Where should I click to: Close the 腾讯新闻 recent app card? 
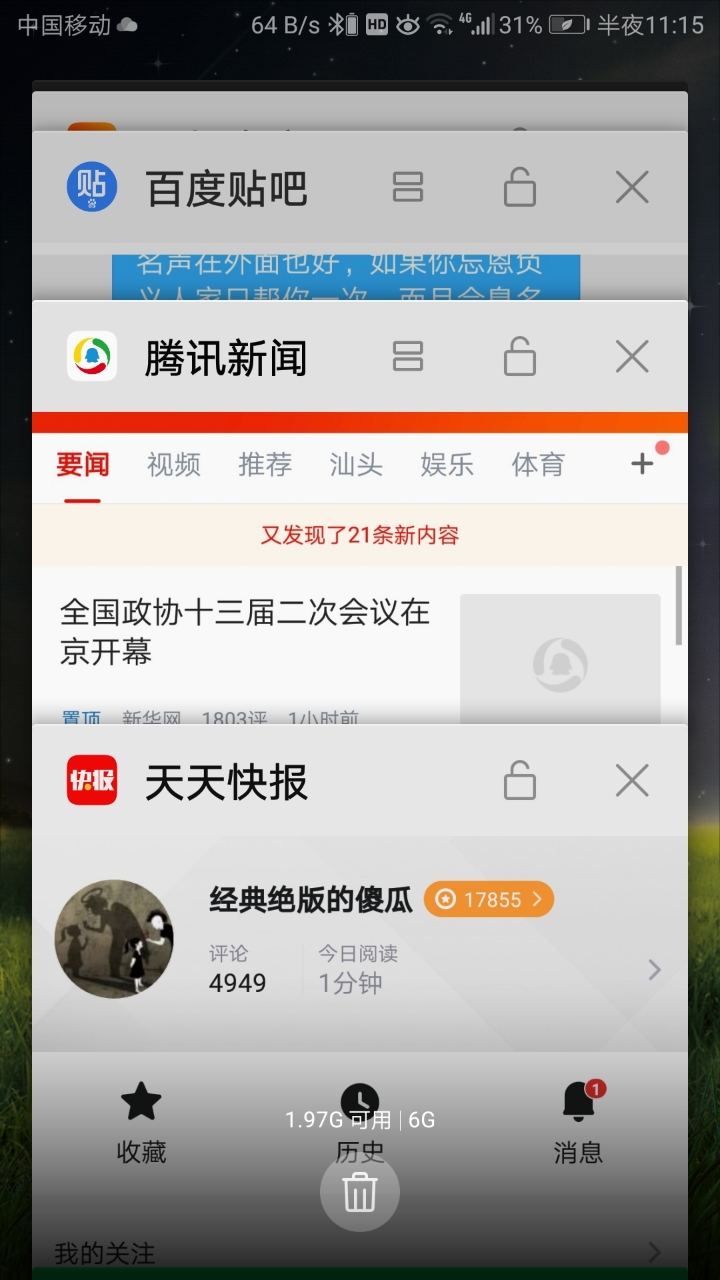click(x=632, y=356)
